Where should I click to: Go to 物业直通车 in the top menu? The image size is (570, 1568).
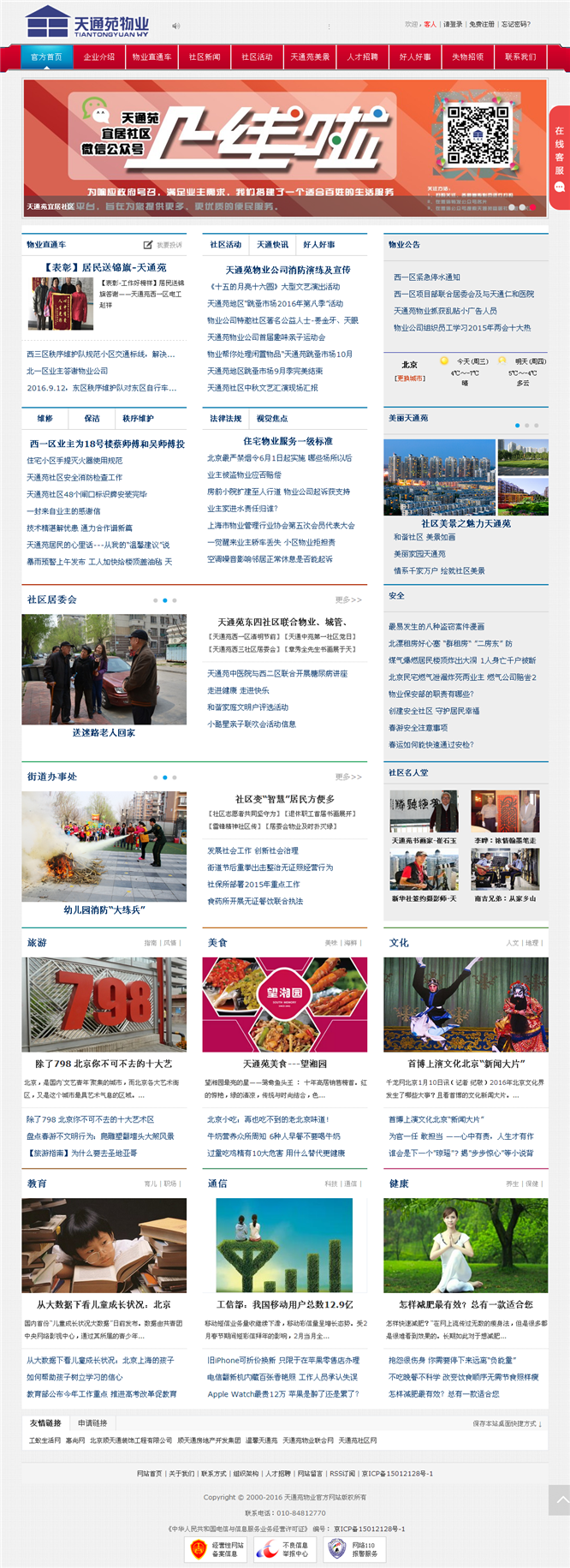click(151, 57)
